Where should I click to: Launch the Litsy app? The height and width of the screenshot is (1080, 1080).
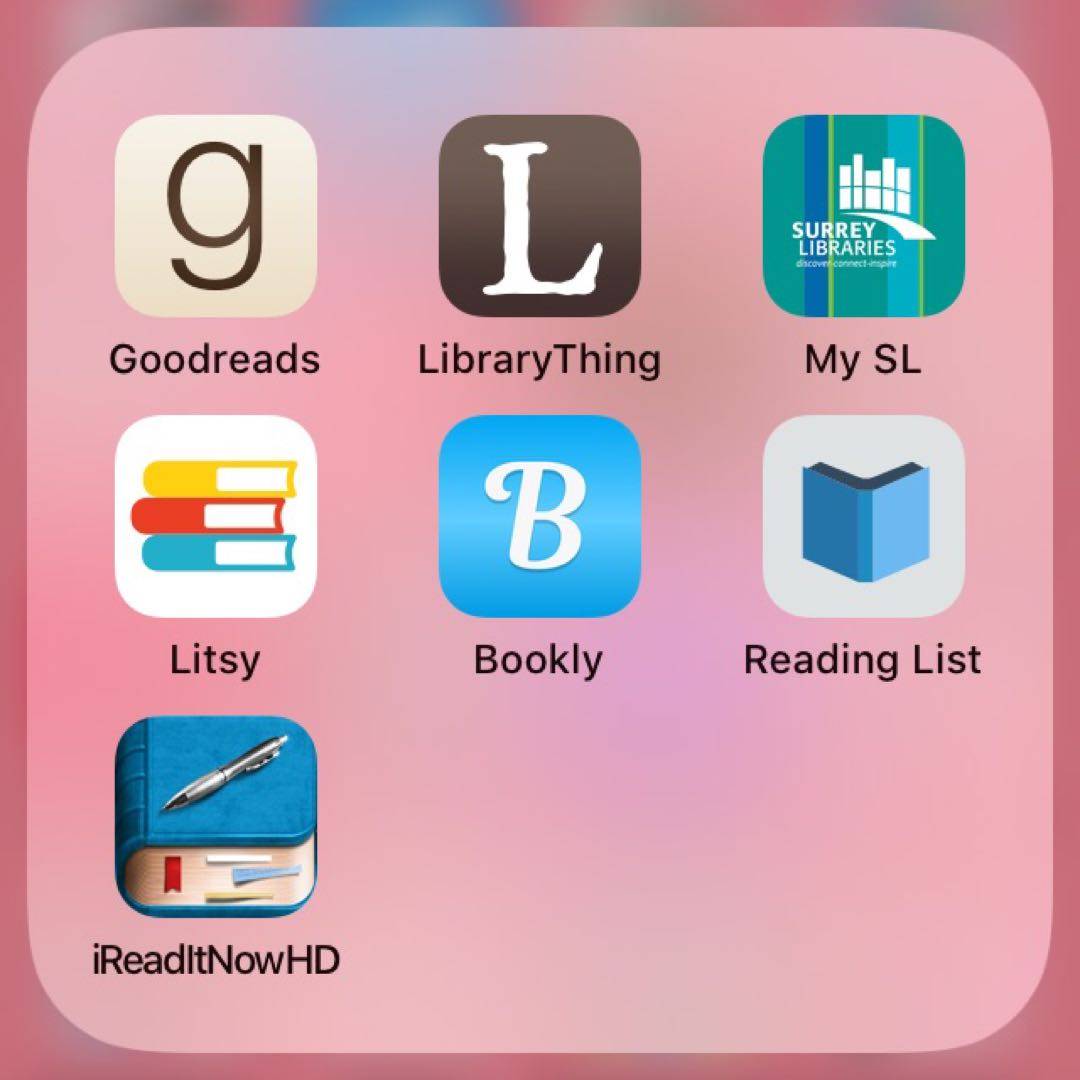point(215,516)
